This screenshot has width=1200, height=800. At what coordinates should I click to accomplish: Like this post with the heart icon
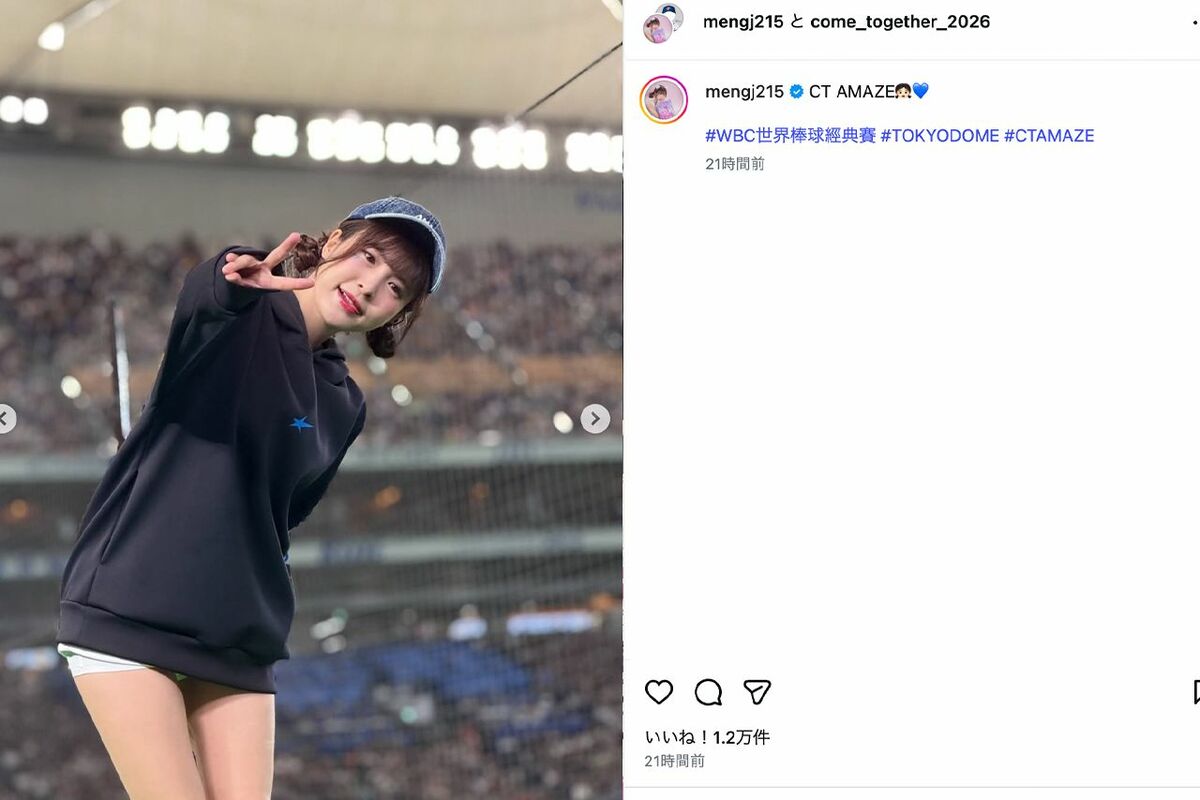(x=659, y=692)
